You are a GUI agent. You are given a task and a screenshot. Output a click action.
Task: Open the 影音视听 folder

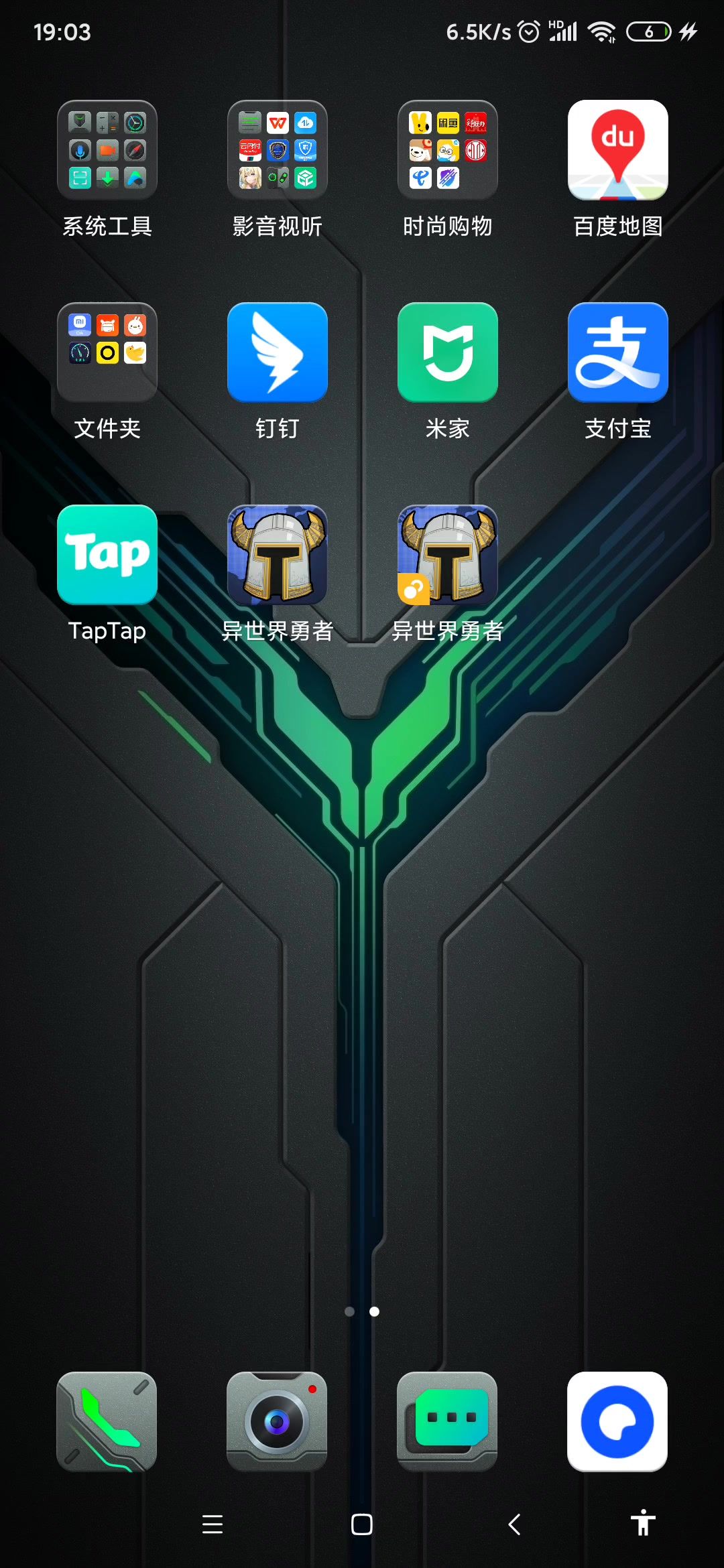(x=278, y=150)
